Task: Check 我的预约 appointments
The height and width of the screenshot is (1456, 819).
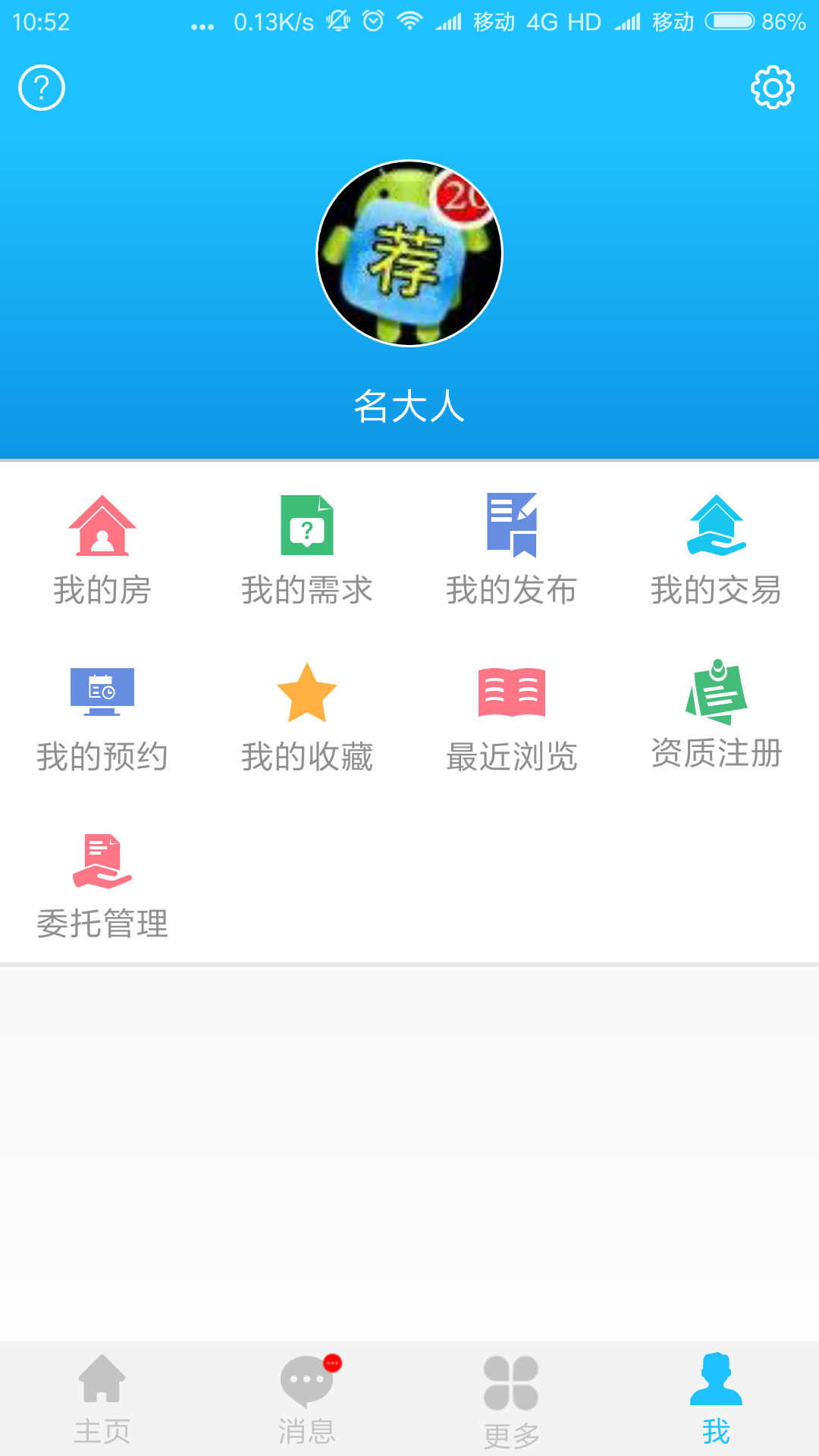Action: [x=102, y=717]
